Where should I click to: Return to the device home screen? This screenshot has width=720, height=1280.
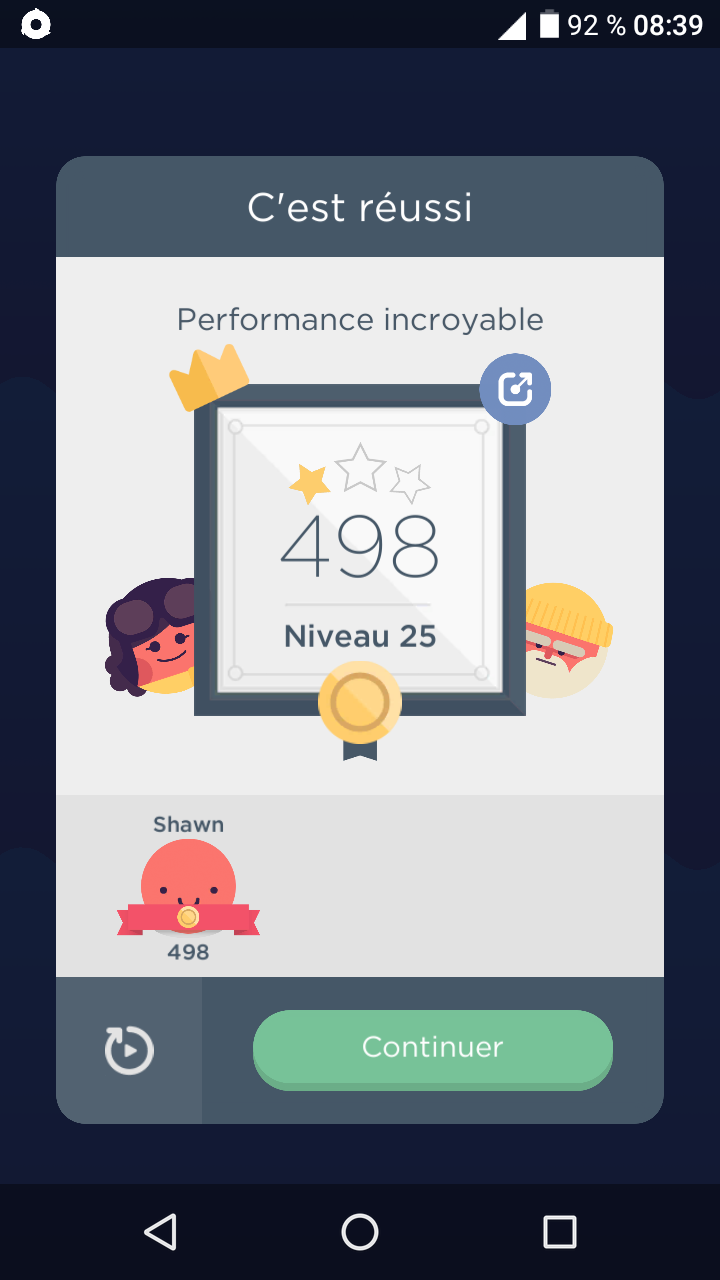click(360, 1232)
